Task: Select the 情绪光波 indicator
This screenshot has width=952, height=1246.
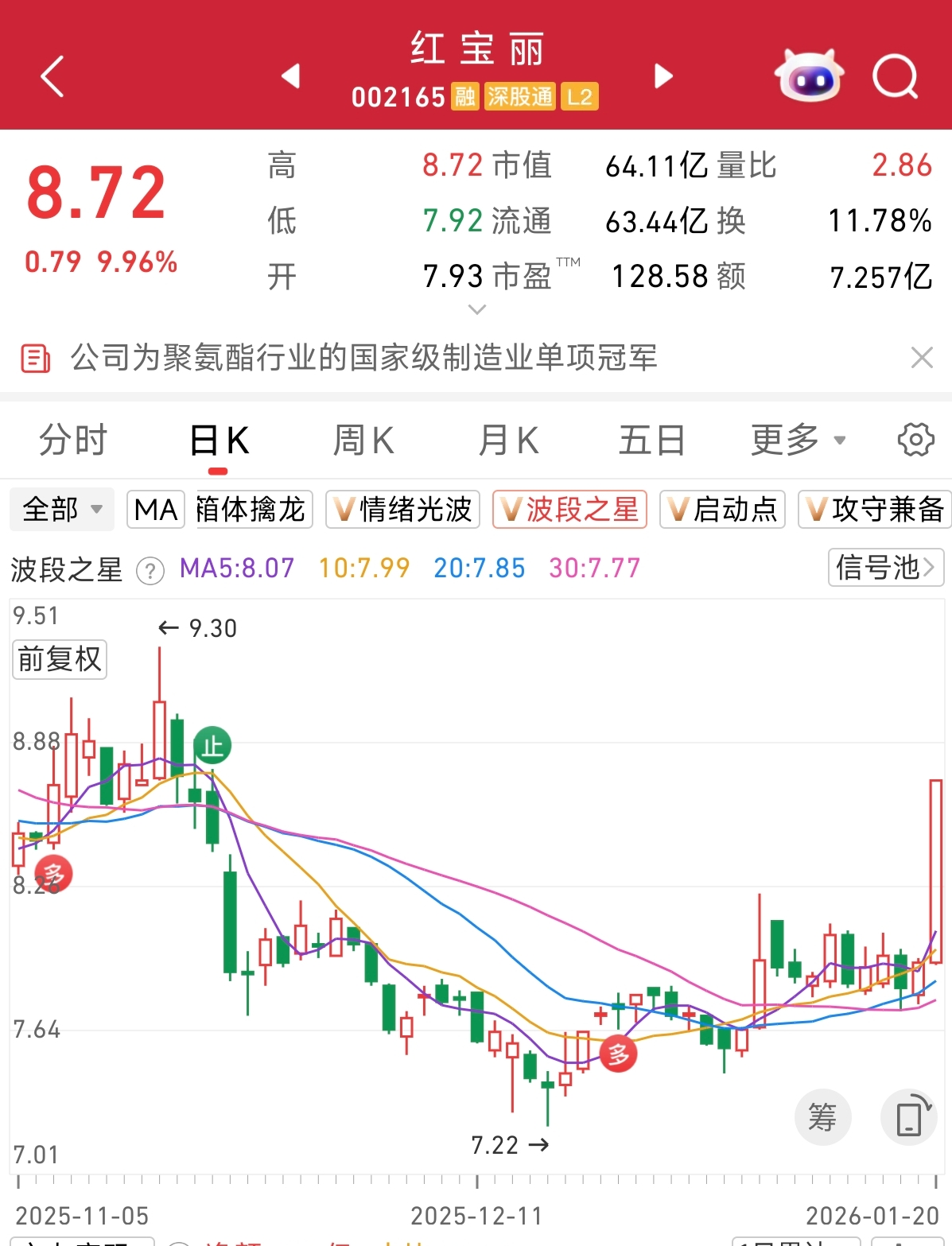Action: click(x=403, y=509)
